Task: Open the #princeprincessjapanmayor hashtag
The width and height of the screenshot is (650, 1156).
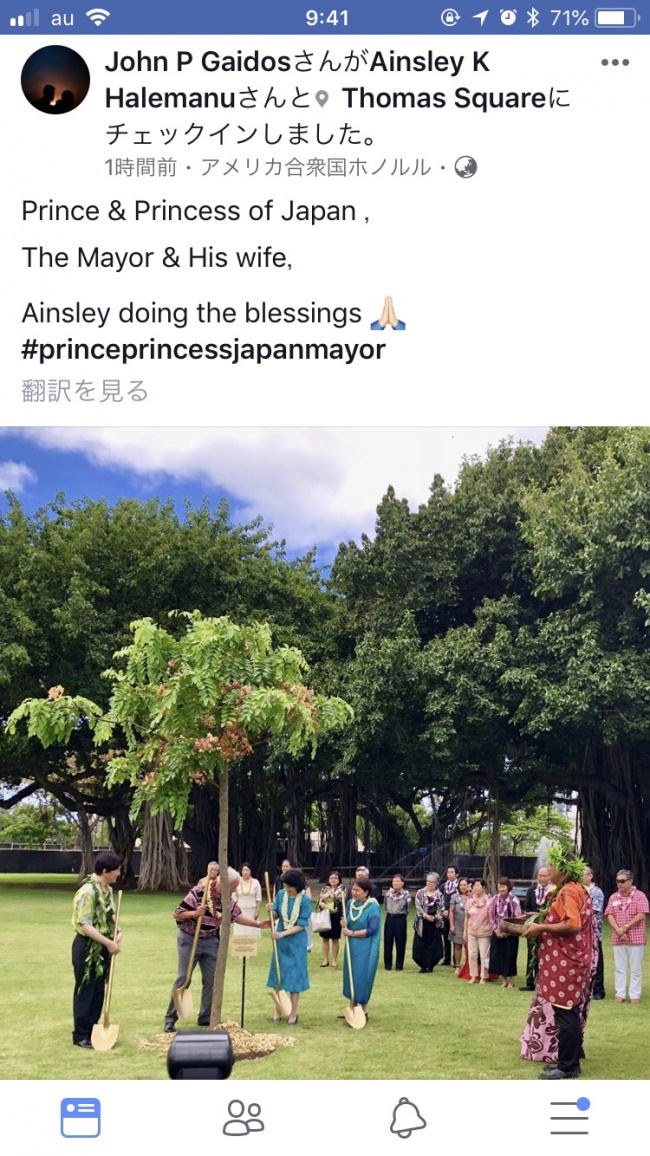Action: coord(203,351)
